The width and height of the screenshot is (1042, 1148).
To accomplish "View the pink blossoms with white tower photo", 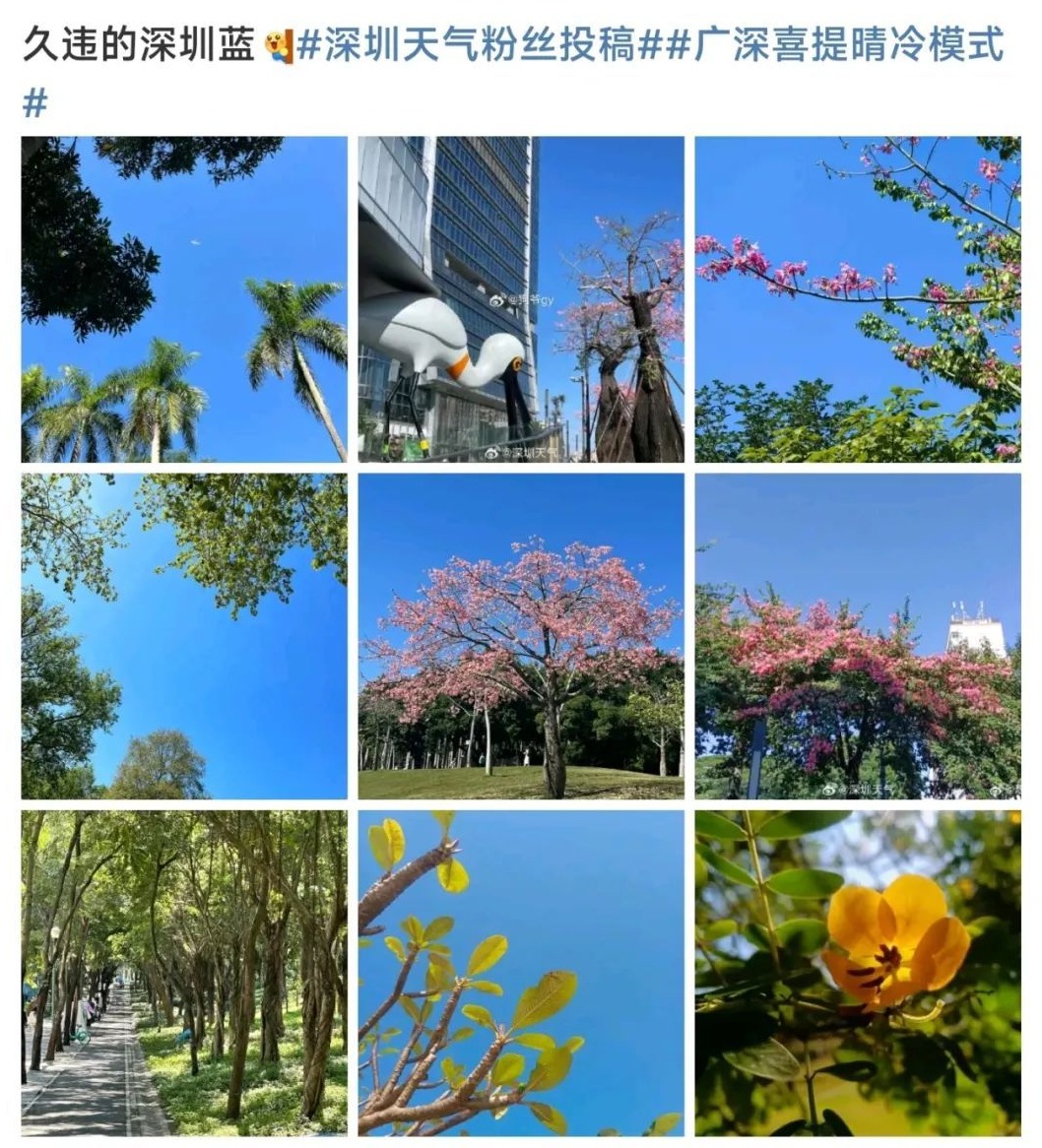I will (858, 636).
